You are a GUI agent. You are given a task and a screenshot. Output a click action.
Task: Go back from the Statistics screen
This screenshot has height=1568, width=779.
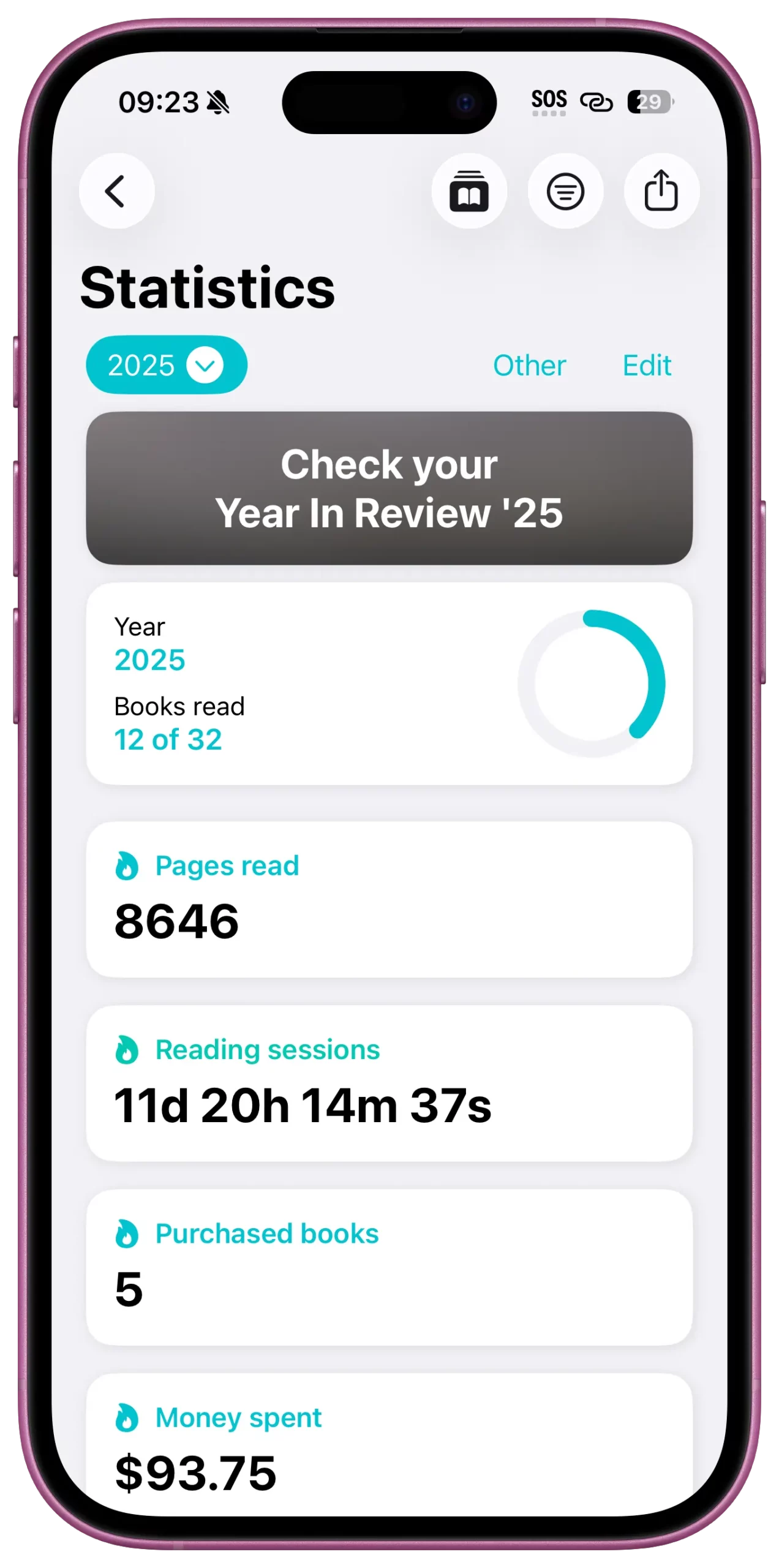click(116, 191)
